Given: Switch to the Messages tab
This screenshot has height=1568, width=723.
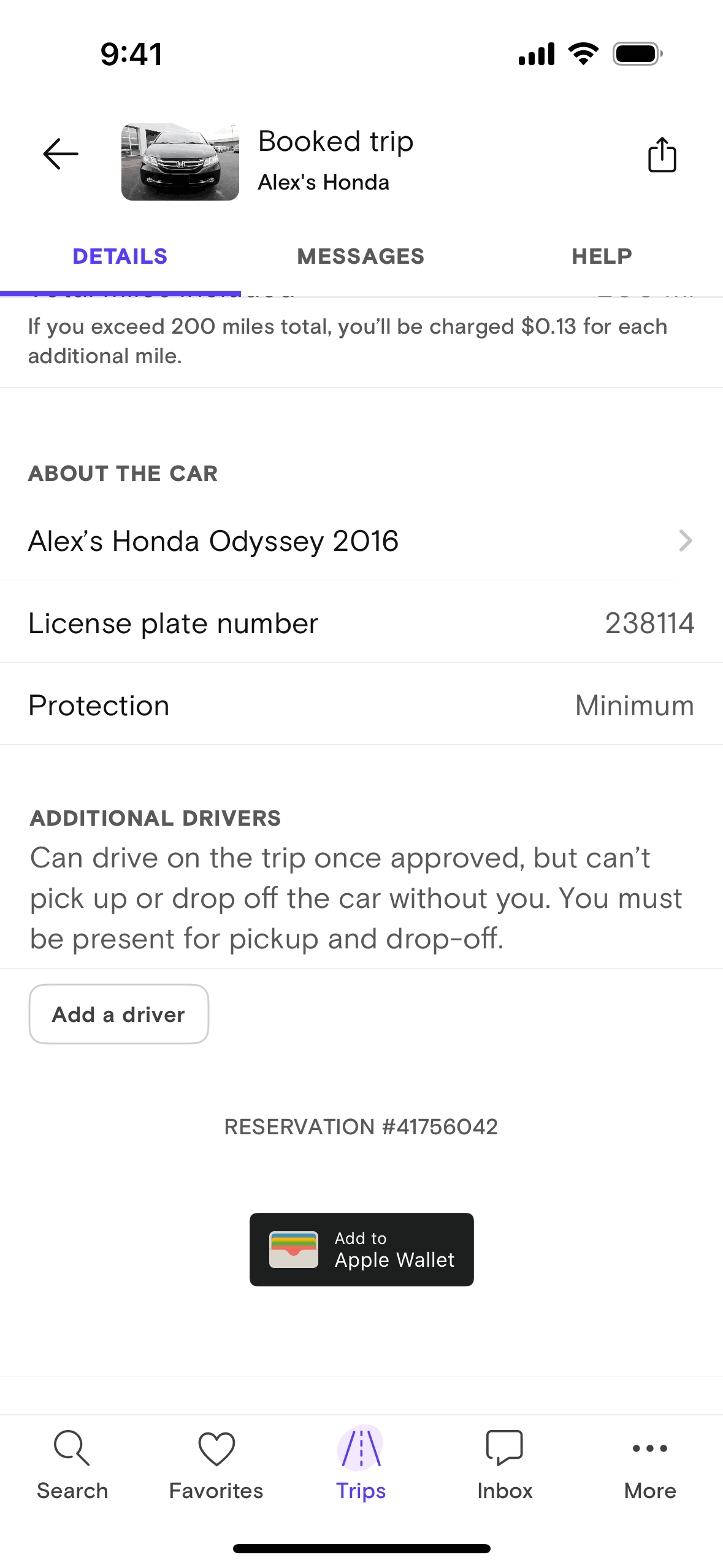Looking at the screenshot, I should click(361, 256).
